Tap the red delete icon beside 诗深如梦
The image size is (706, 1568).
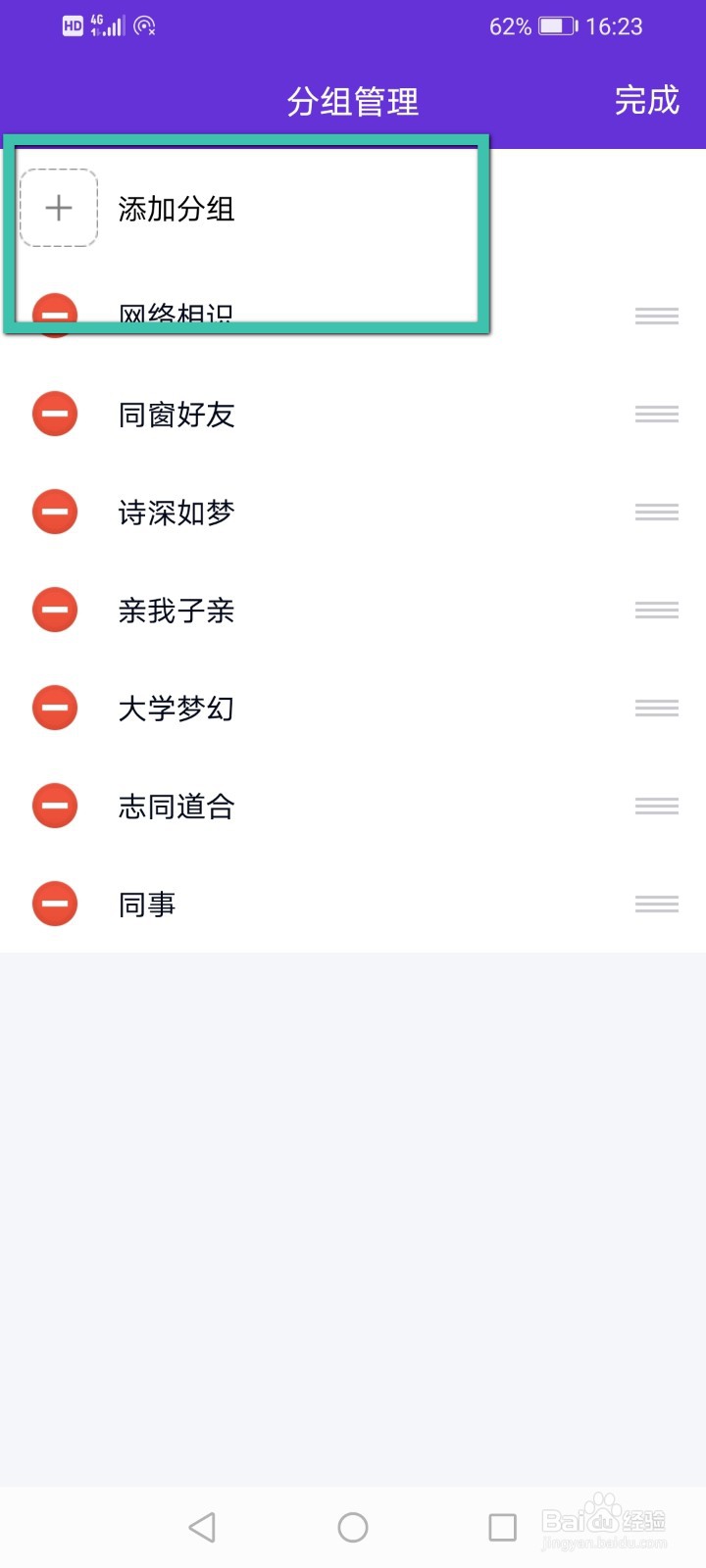(x=55, y=512)
